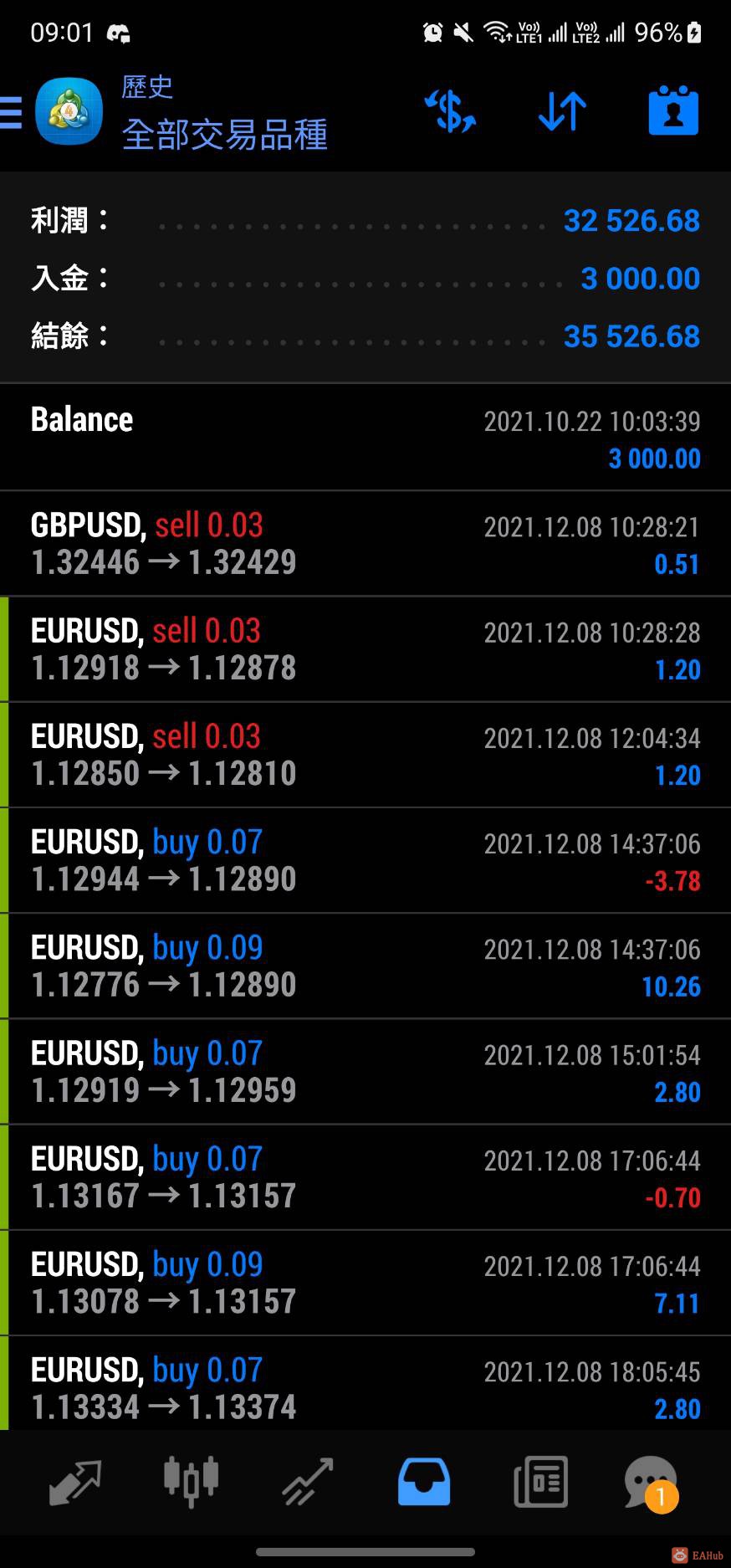Switch to the Chart tab
Viewport: 731px width, 1568px height.
point(191,1481)
